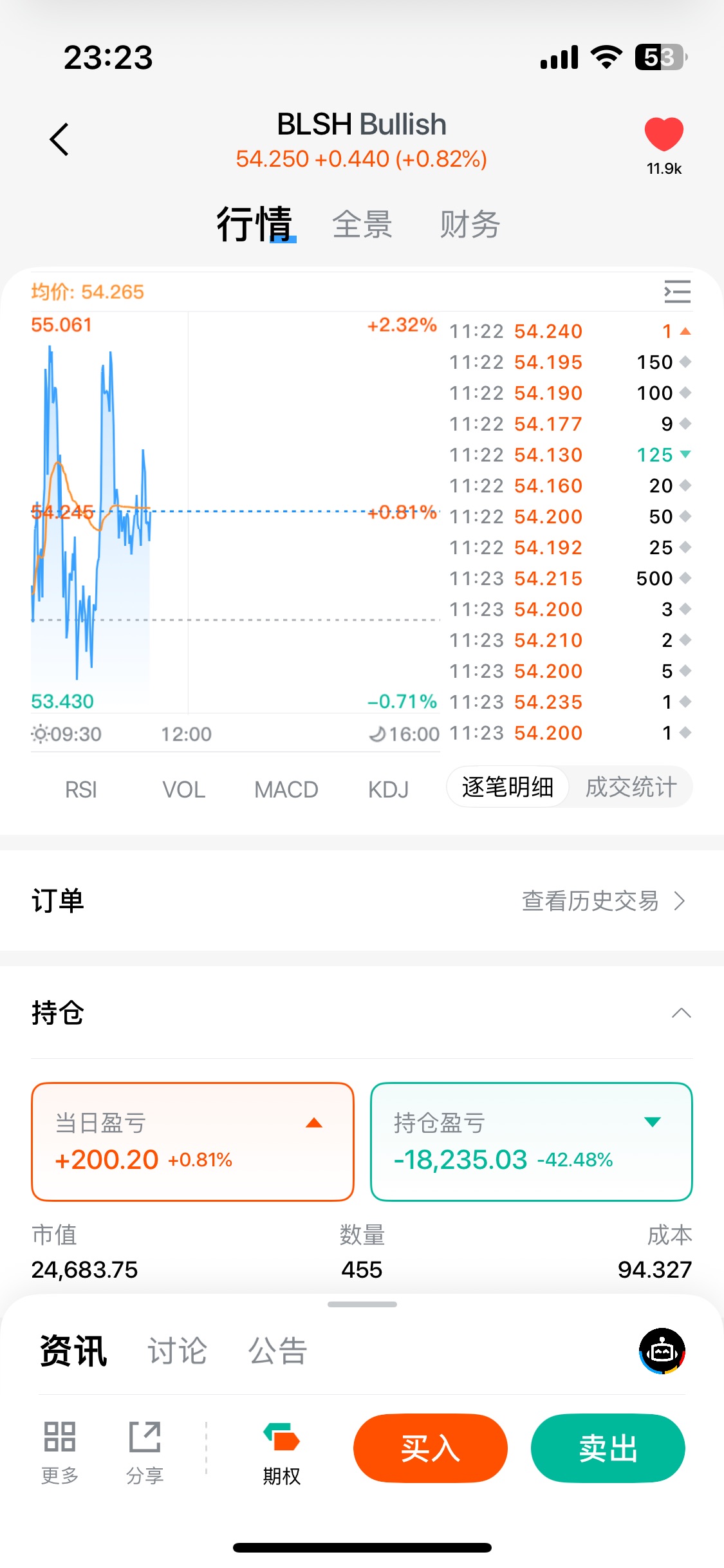Switch to 成交统计 view
The image size is (724, 1568).
(x=631, y=787)
